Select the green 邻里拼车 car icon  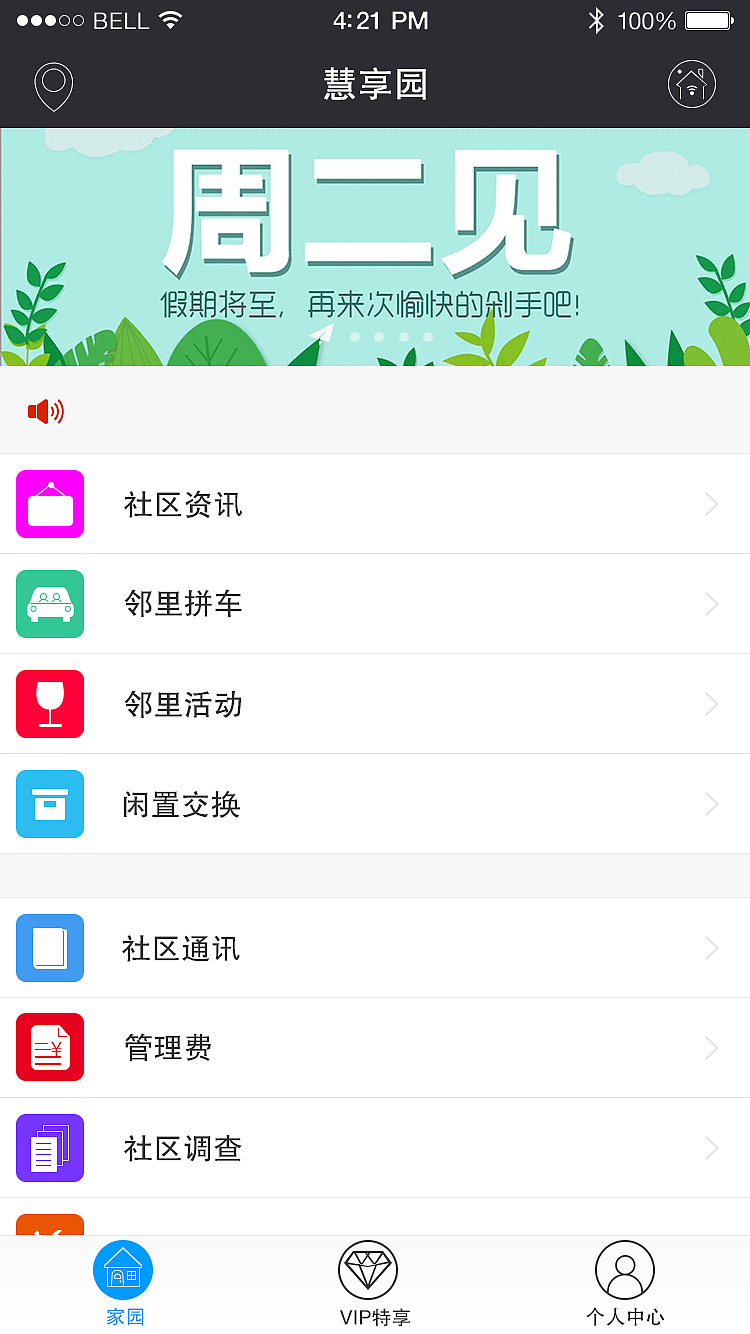pos(50,604)
